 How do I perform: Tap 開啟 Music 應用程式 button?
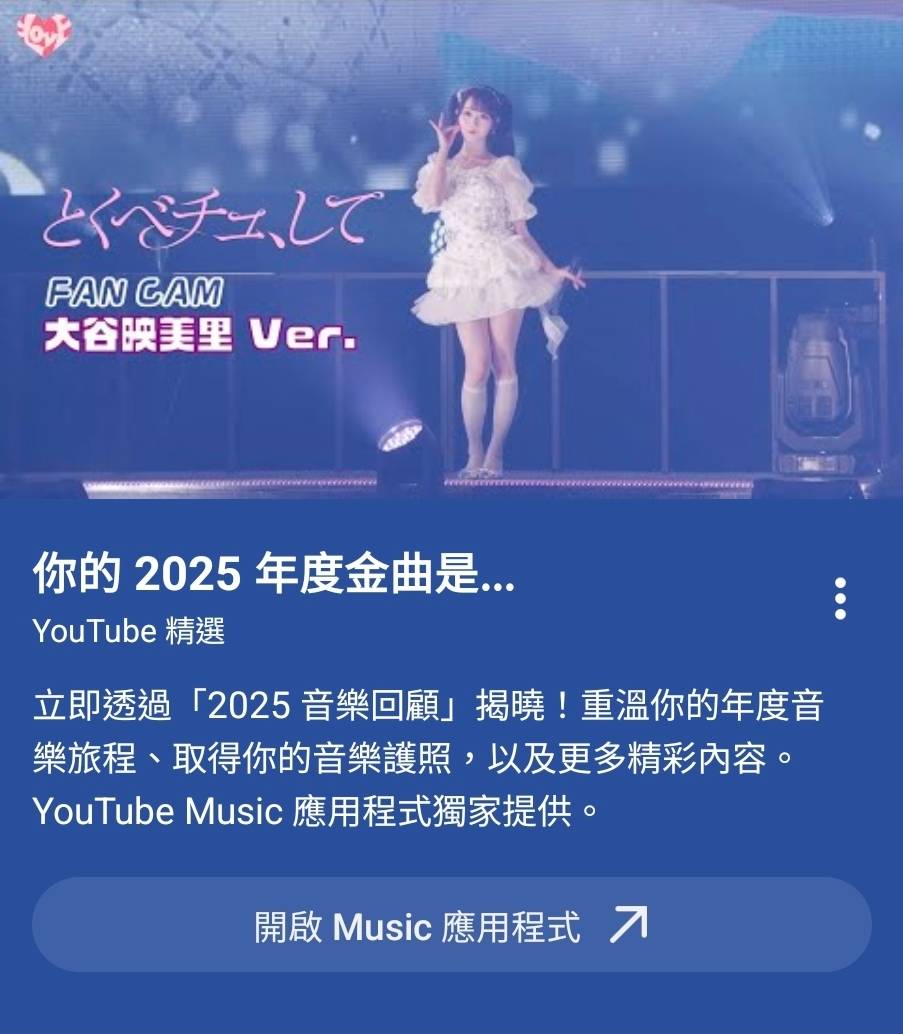[451, 926]
